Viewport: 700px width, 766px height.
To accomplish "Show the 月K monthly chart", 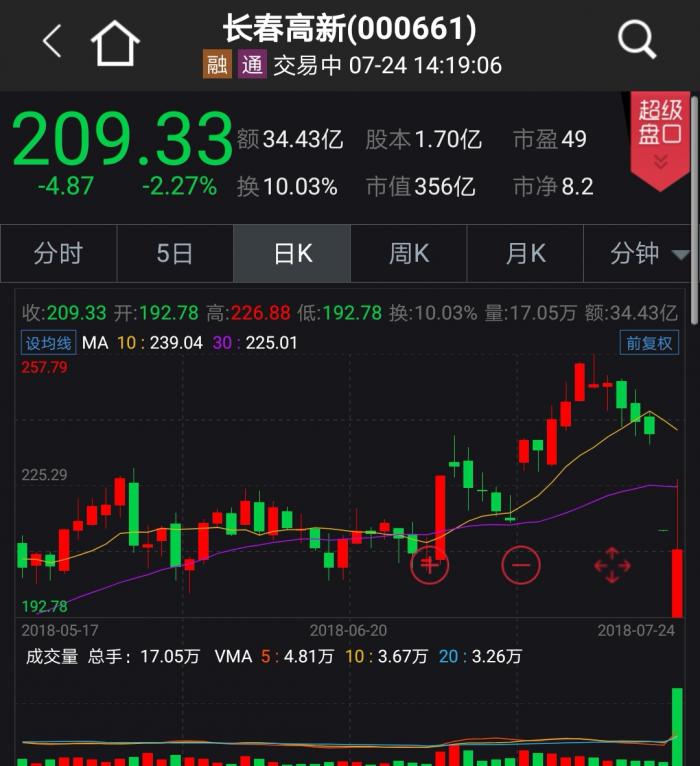I will [525, 254].
